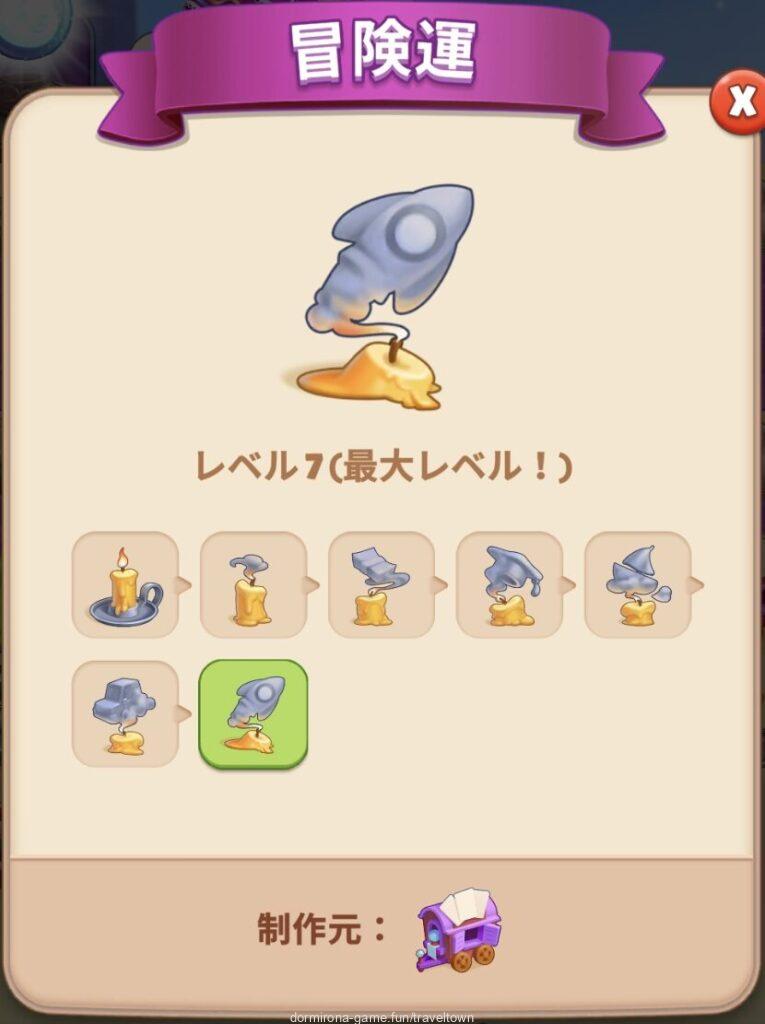Screen dimensions: 765x1024
Task: Select the level 1 lit candle tile
Action: 125,585
